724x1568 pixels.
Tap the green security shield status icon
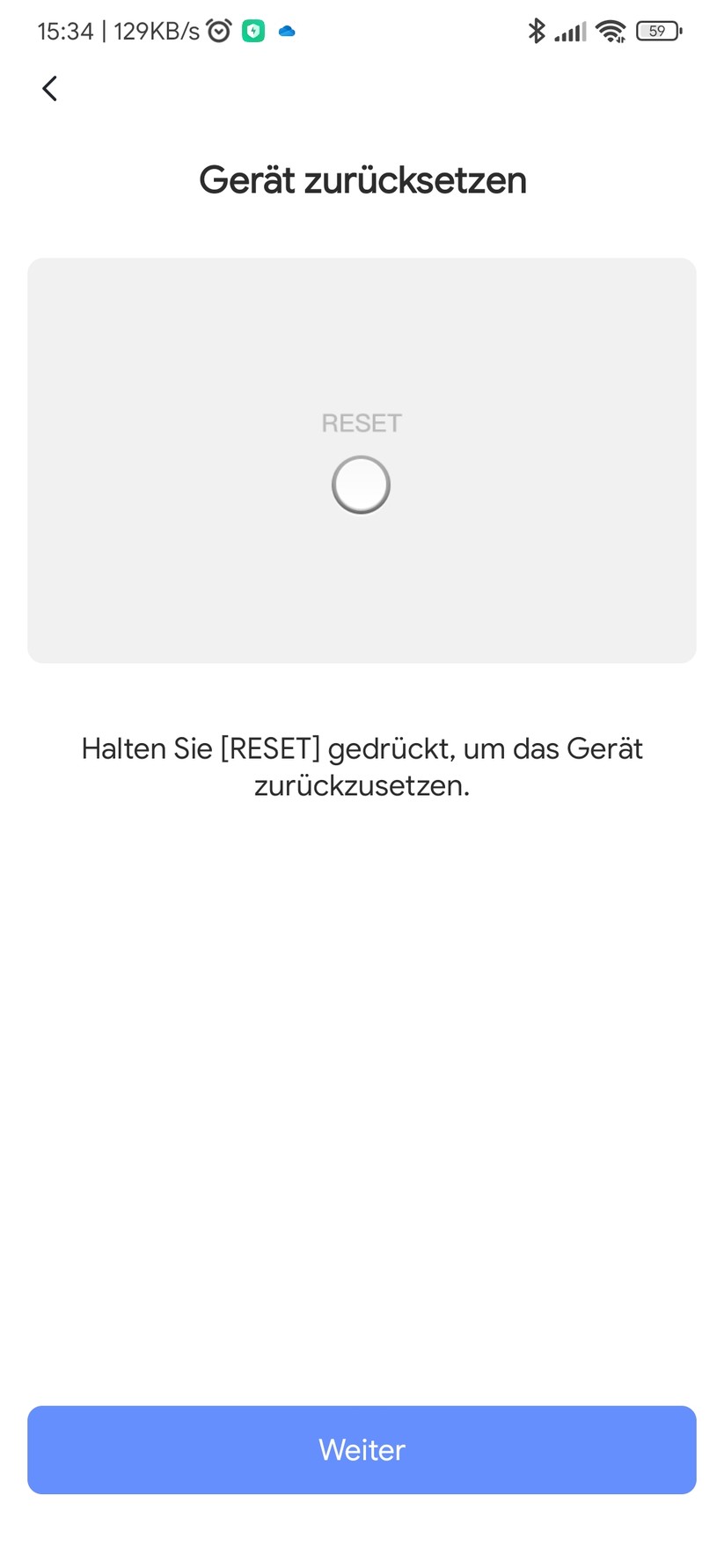click(252, 30)
